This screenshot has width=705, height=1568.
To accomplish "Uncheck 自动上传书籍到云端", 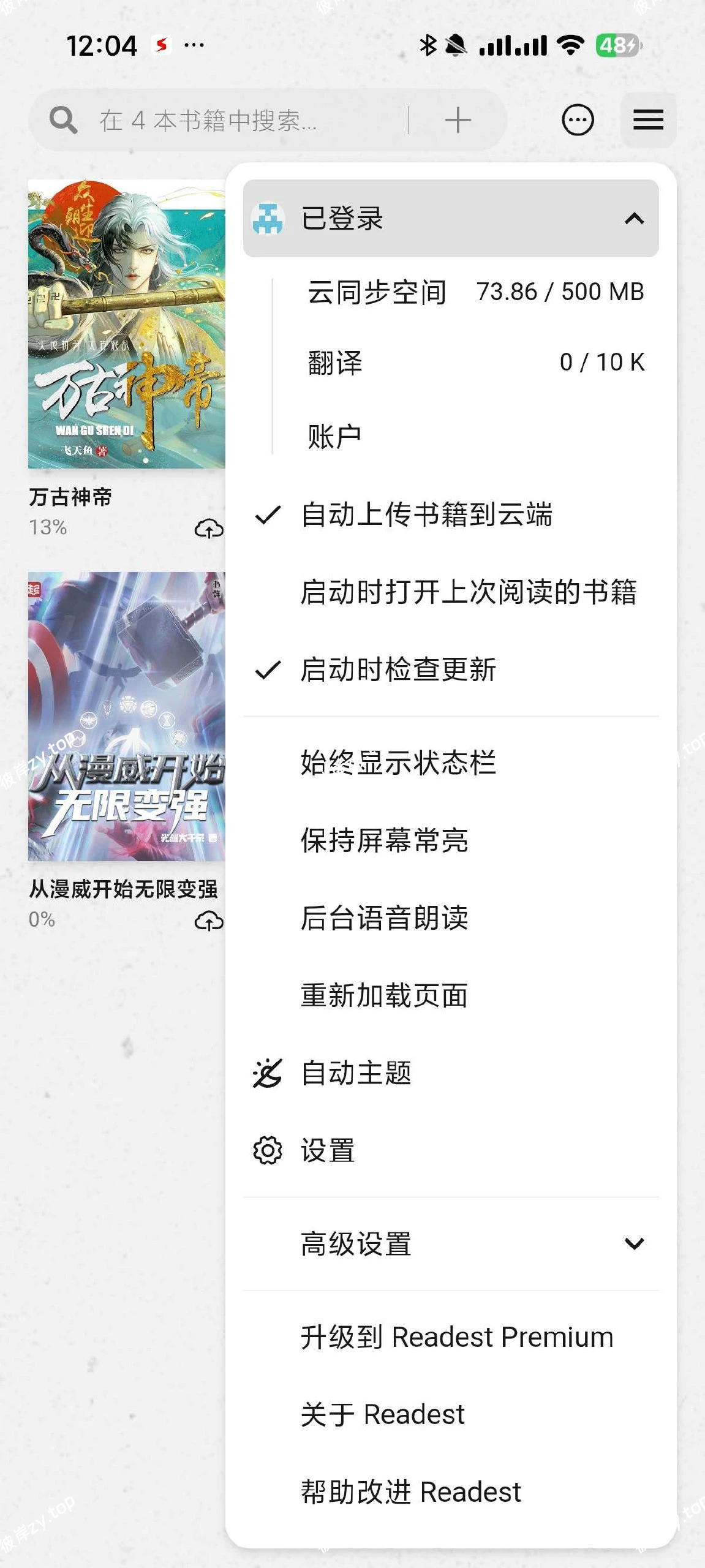I will click(x=429, y=516).
